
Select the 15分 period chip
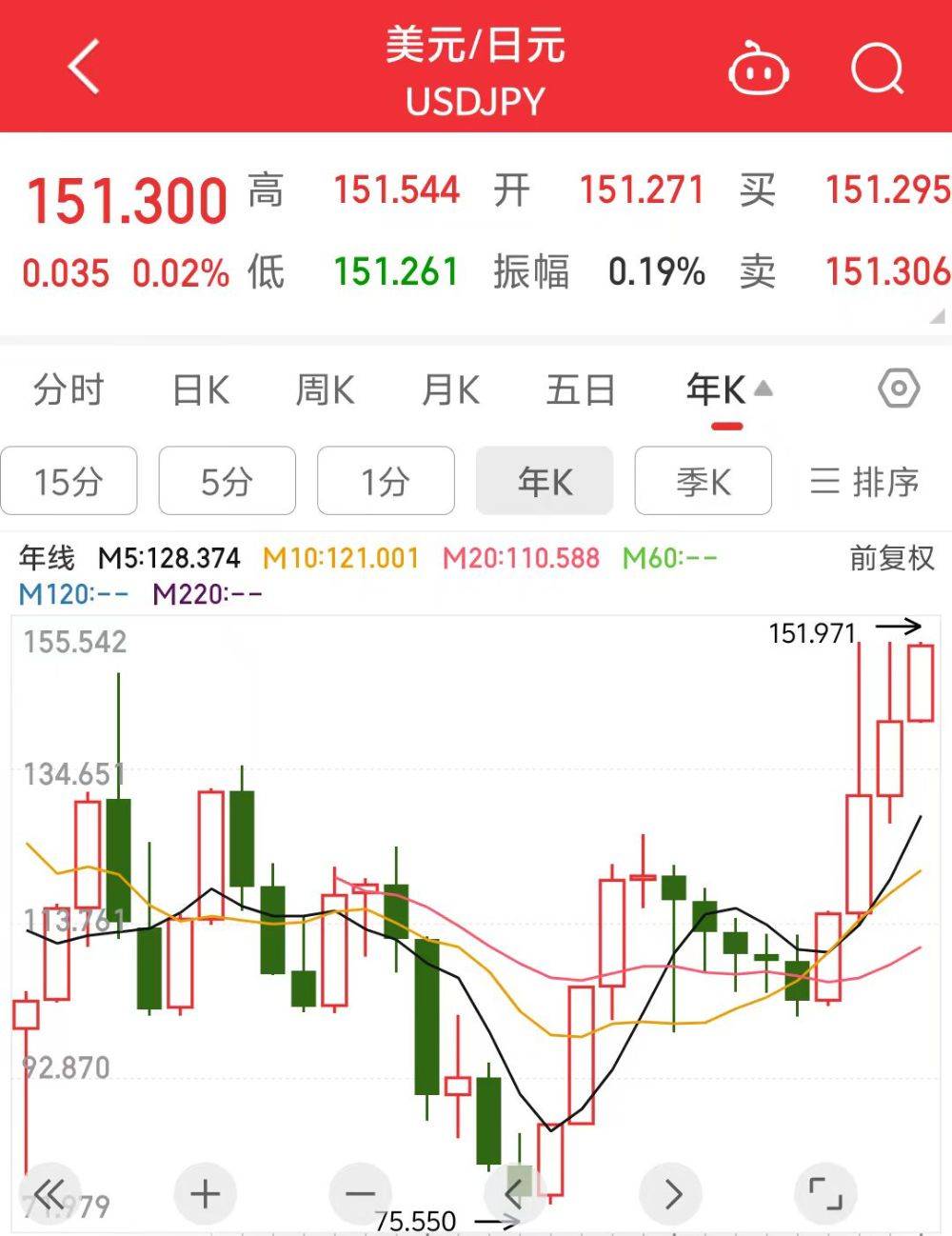click(x=69, y=482)
